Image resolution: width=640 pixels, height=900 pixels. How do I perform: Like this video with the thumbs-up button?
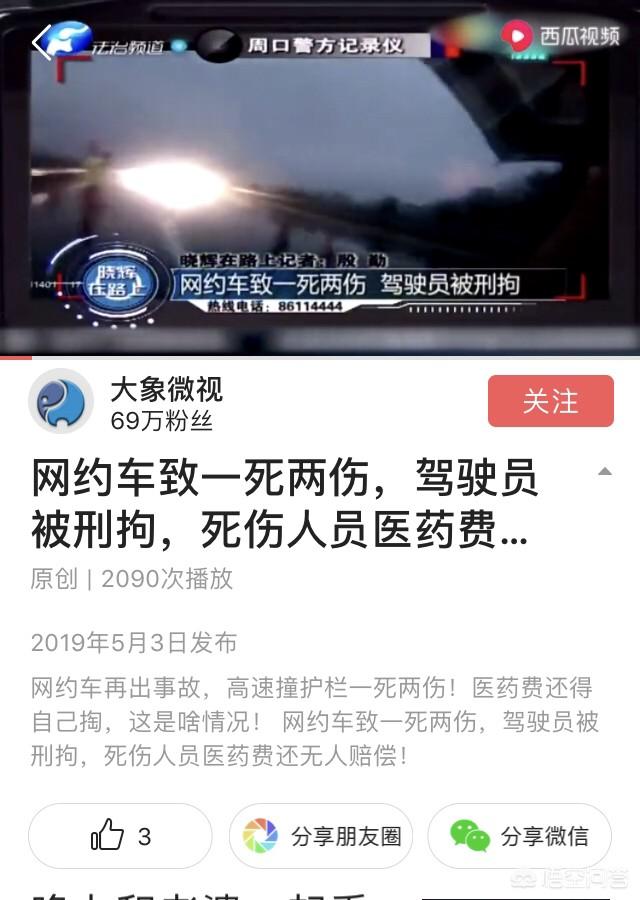click(120, 836)
